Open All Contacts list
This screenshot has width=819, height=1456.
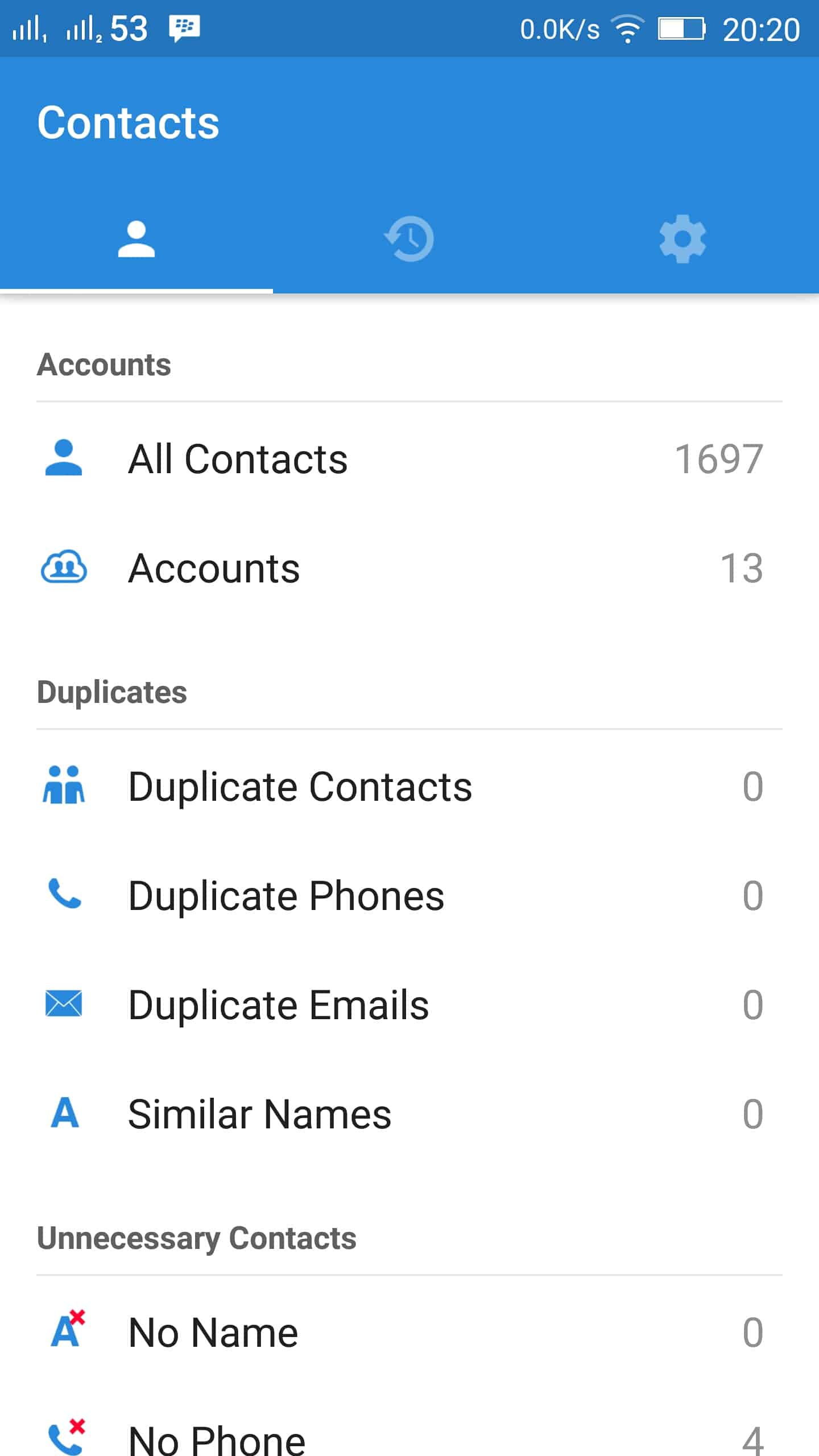[409, 459]
